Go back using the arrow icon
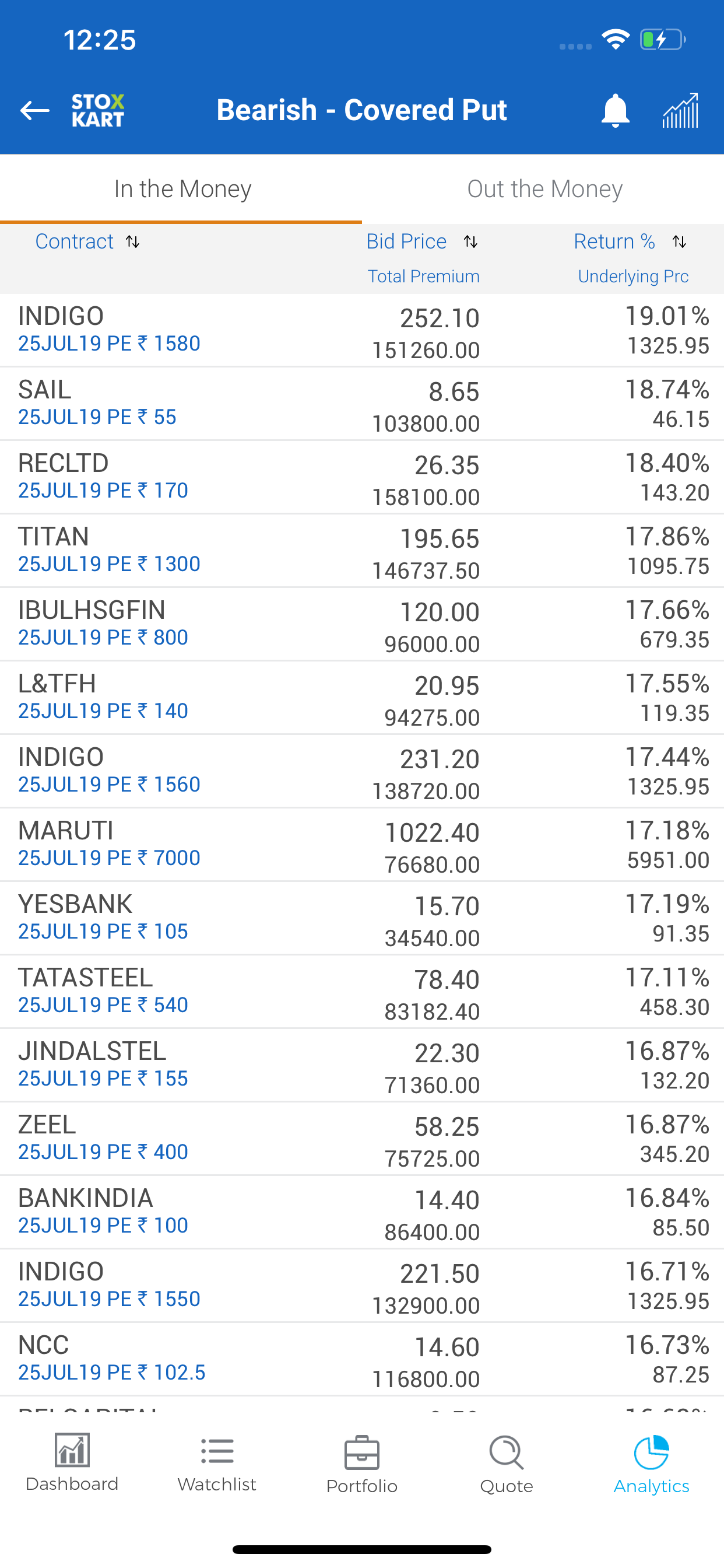The image size is (724, 1568). pyautogui.click(x=34, y=111)
